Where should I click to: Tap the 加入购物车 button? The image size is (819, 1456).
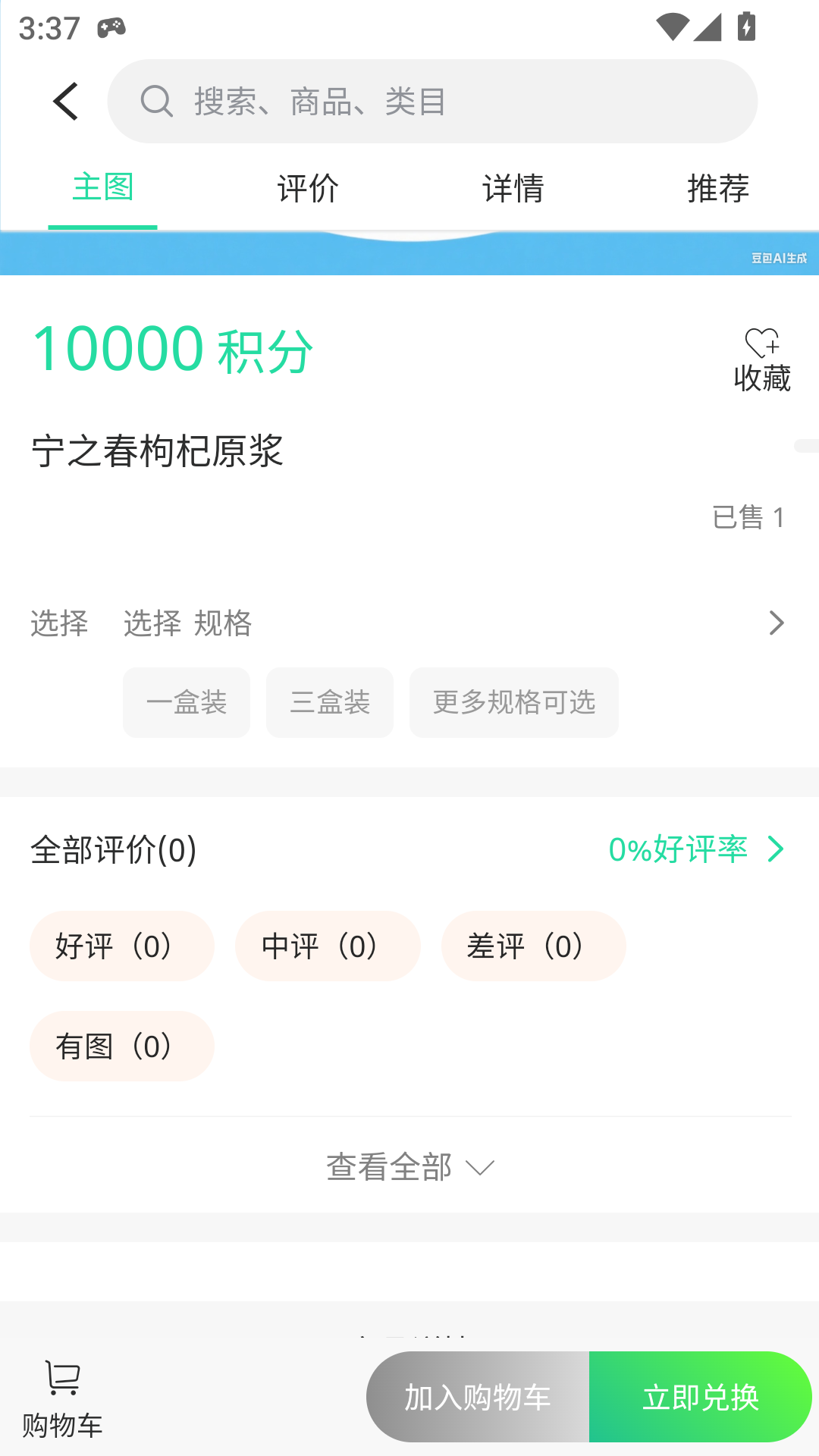[x=479, y=1398]
